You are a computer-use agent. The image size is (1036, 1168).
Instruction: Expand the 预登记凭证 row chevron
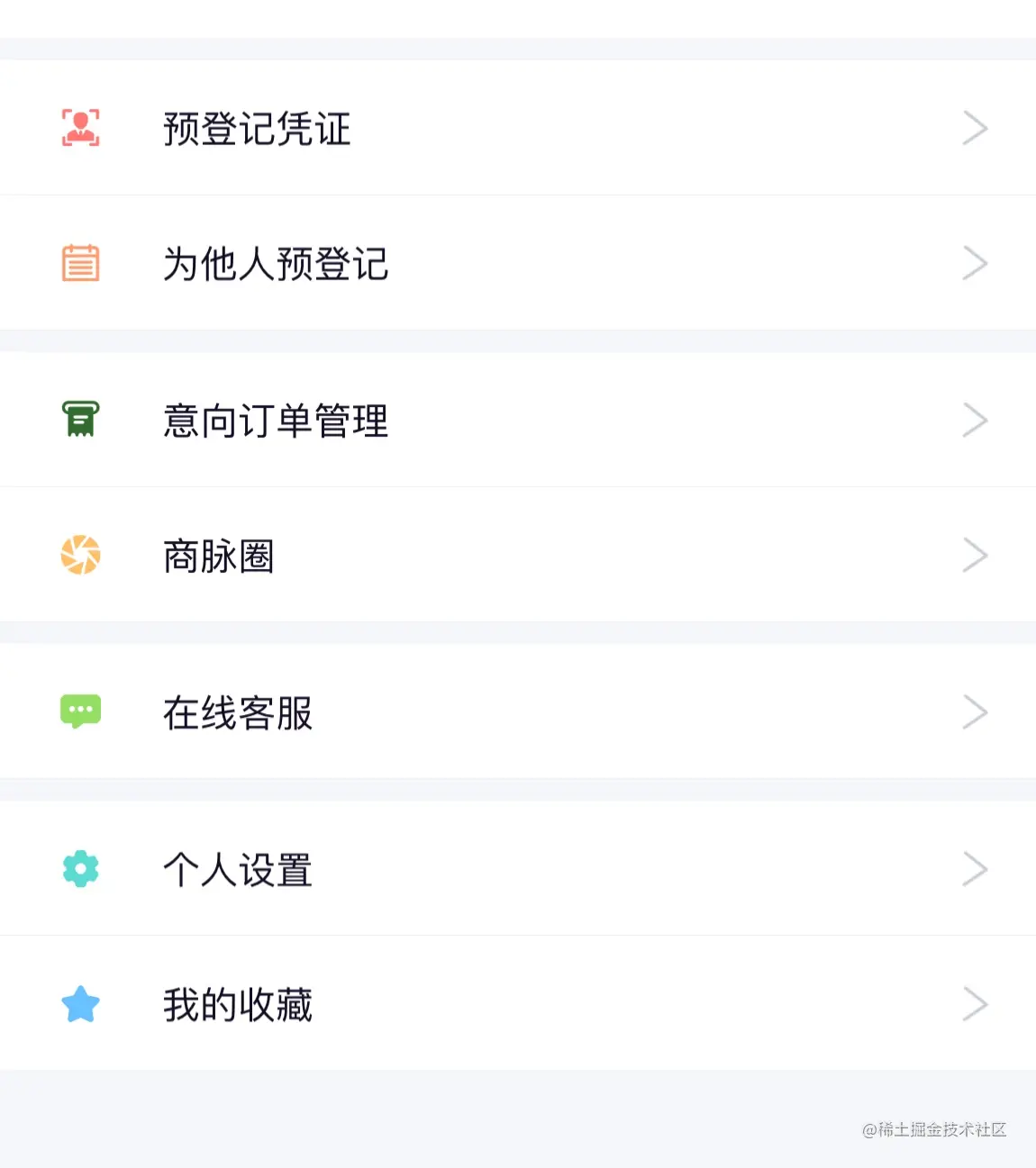point(975,127)
